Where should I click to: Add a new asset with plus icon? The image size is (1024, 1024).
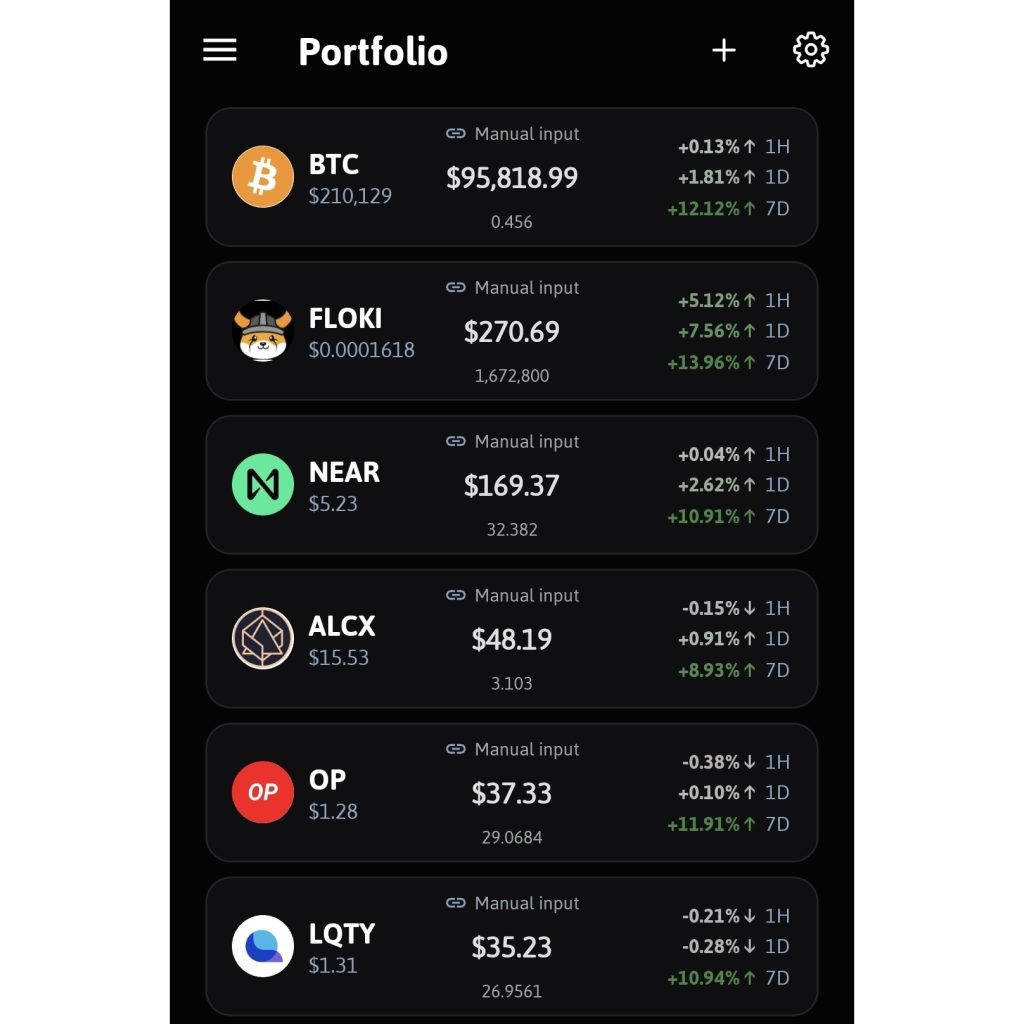(x=724, y=50)
